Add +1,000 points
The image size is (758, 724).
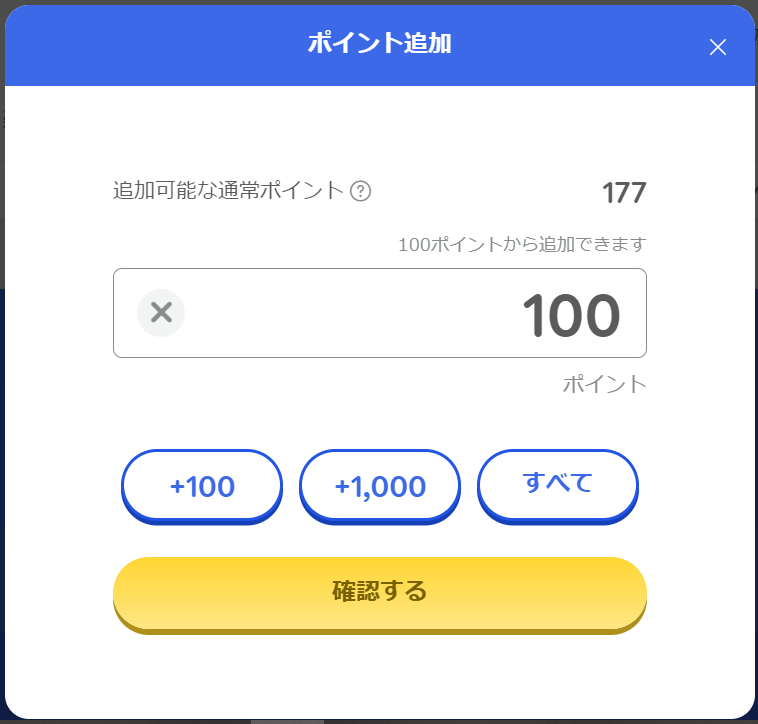coord(380,486)
